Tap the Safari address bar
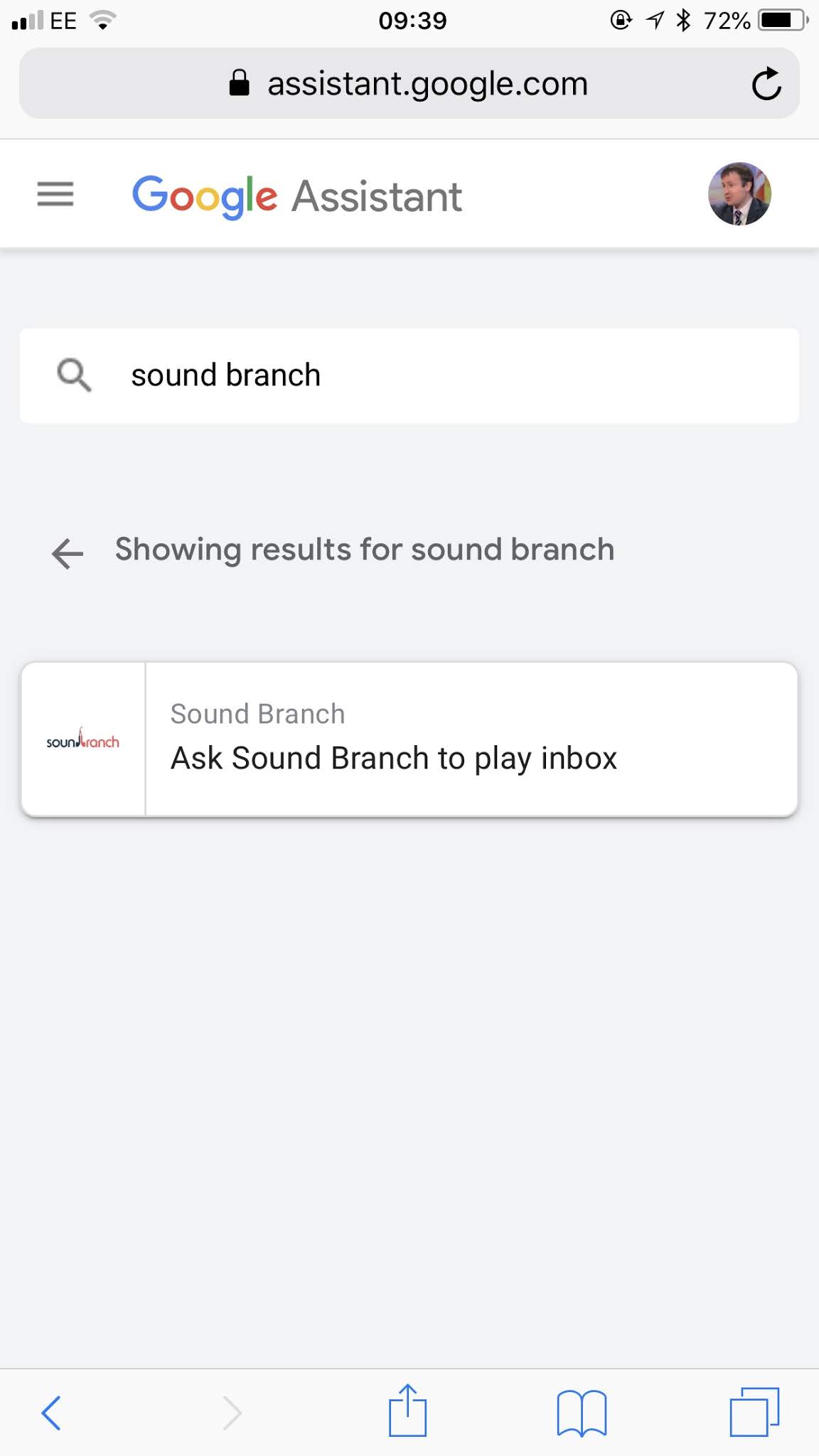This screenshot has width=819, height=1456. pos(409,84)
